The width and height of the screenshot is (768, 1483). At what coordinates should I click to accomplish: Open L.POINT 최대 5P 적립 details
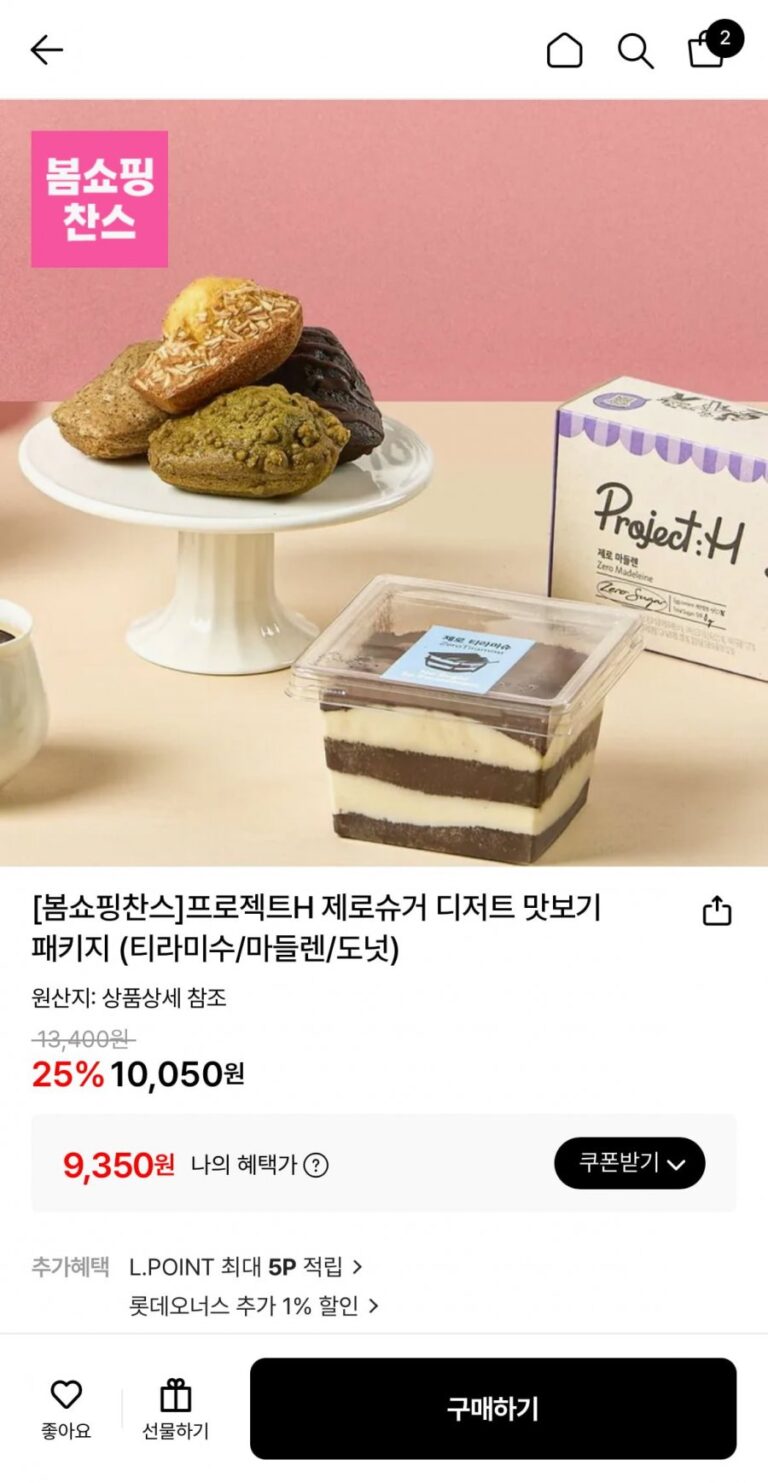point(245,1267)
